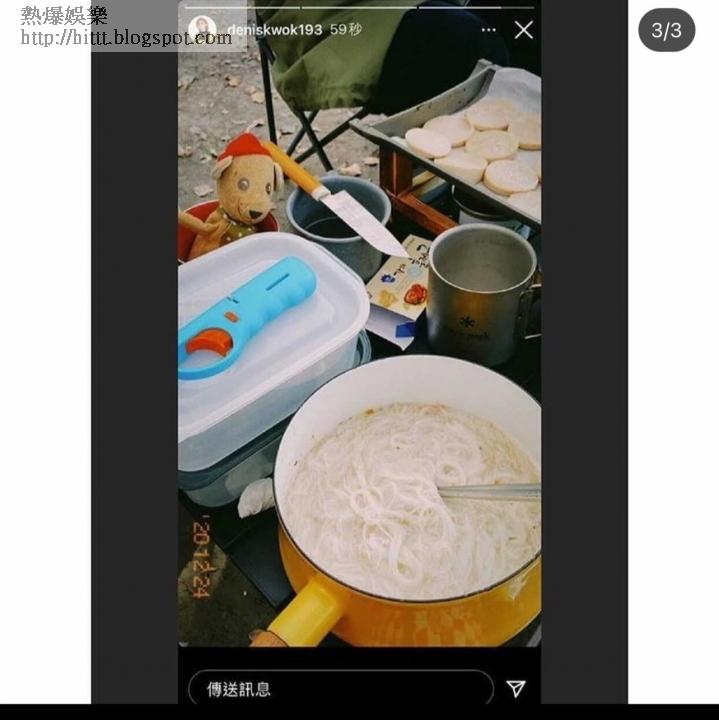Screen dimensions: 719x720
Task: Tap deniskwok193's profile picture
Action: coord(202,29)
